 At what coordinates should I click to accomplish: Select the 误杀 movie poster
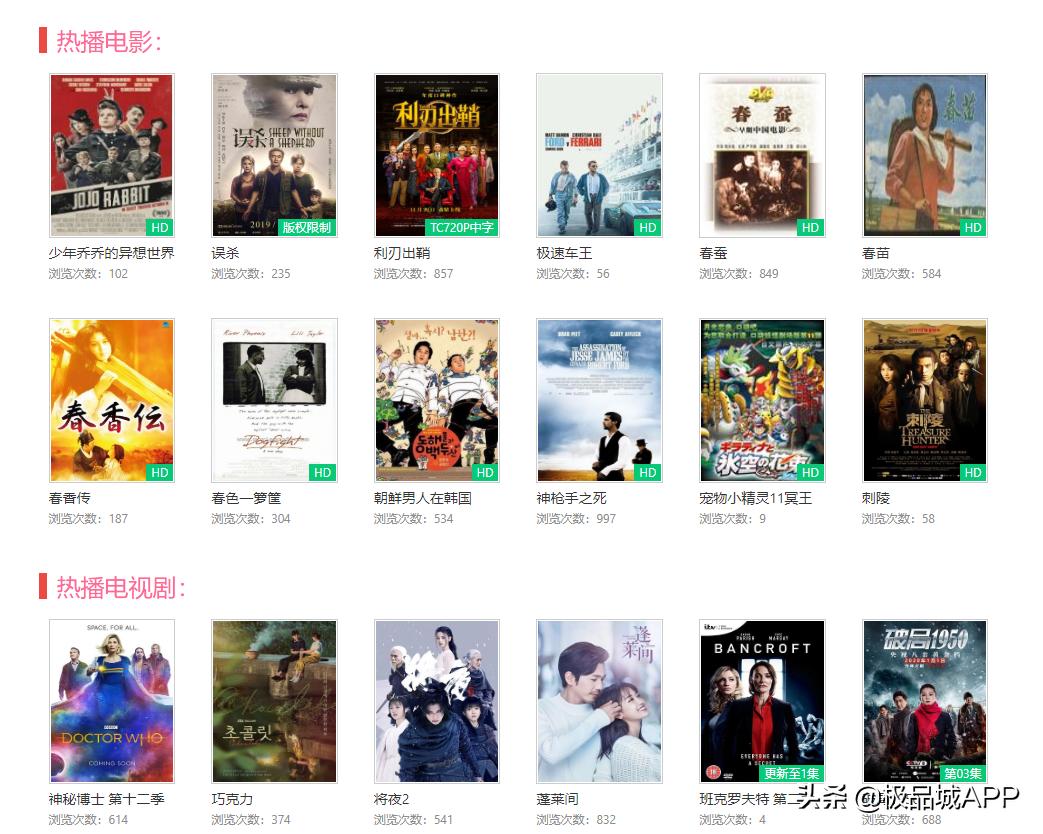point(274,155)
